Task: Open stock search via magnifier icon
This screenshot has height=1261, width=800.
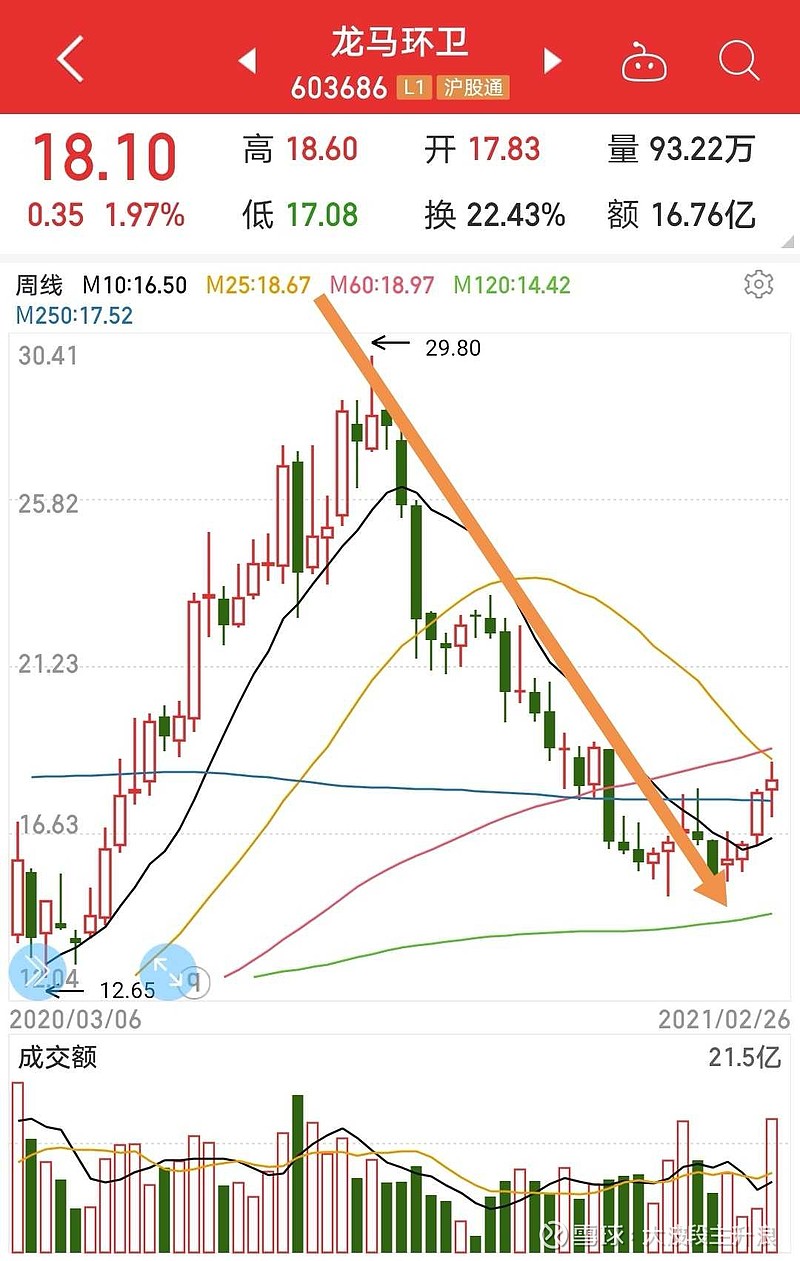Action: (739, 62)
